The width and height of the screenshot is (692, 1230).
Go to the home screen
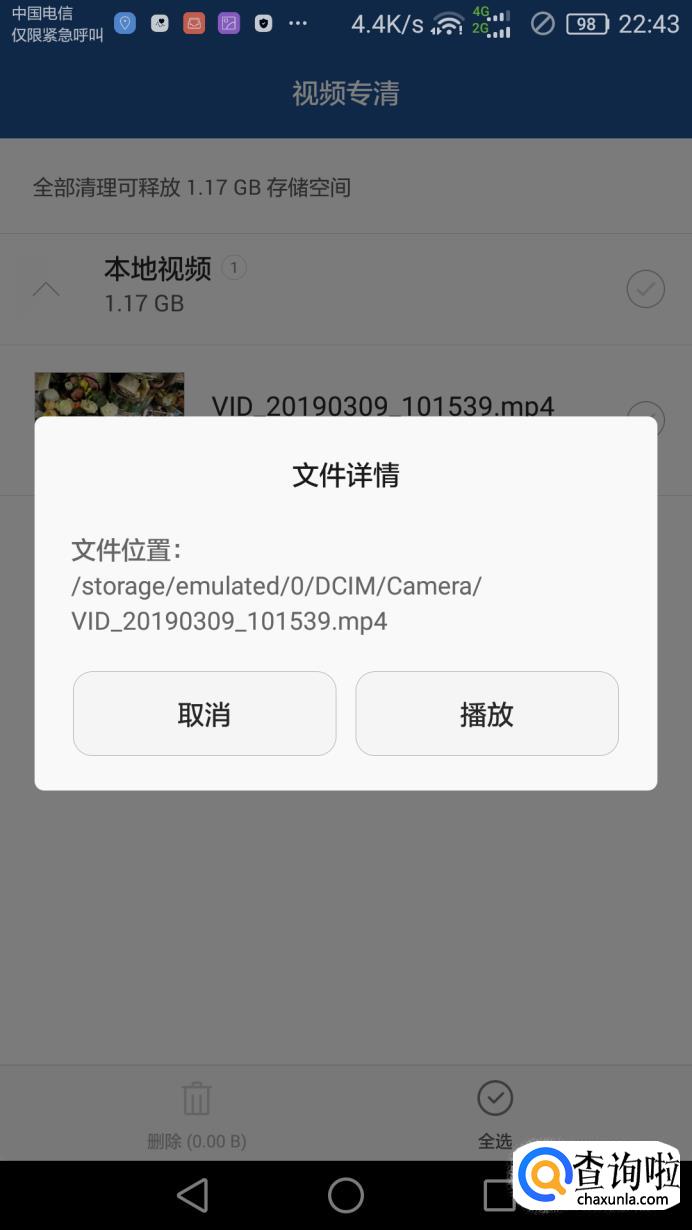346,1195
